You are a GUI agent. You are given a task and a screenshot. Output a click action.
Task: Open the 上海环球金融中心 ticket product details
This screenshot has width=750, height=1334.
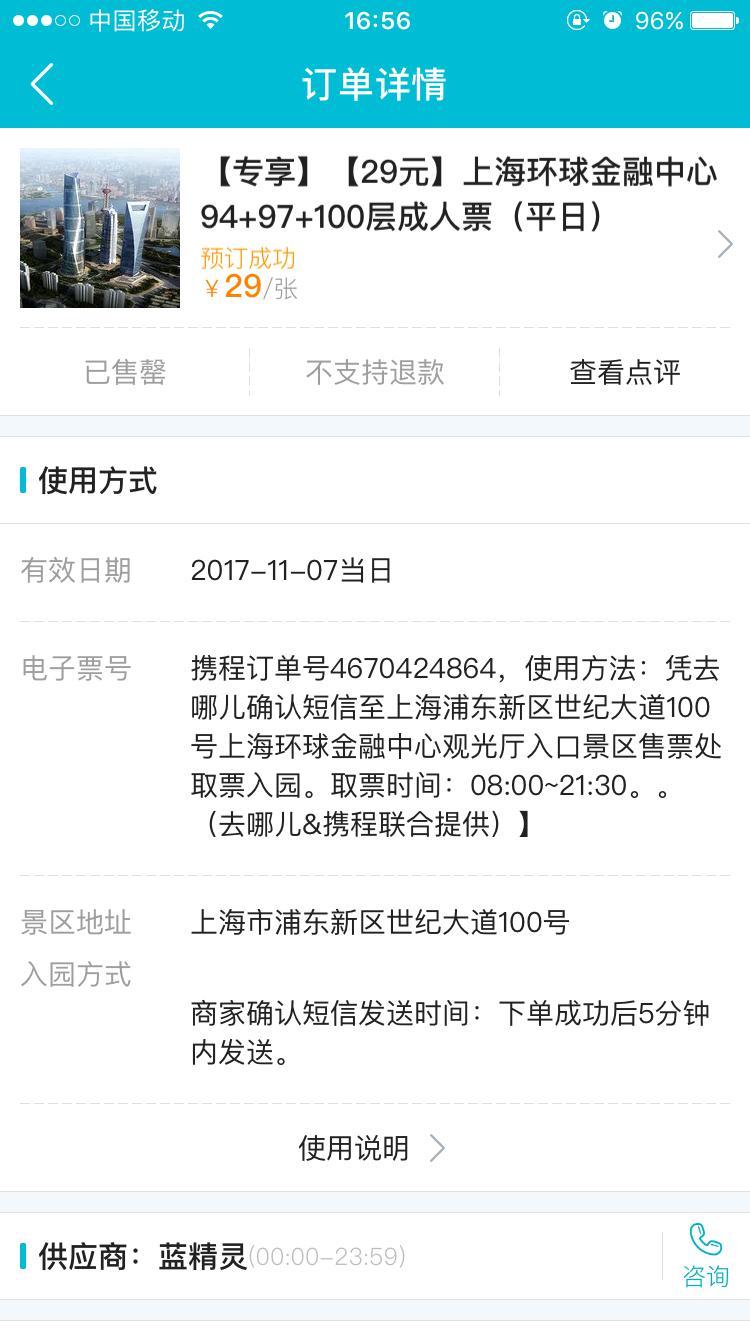(375, 229)
